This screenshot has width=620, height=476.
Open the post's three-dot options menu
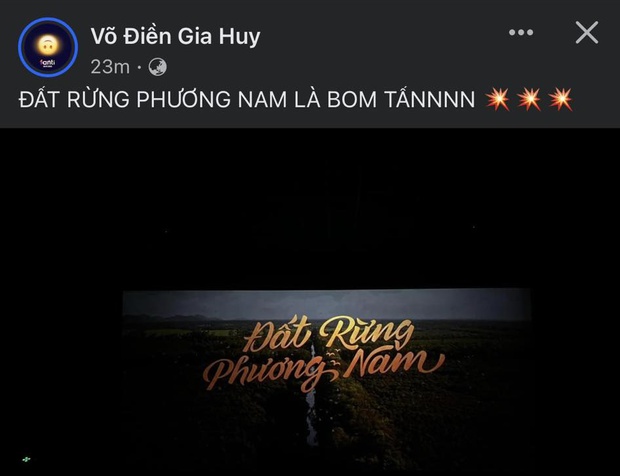[x=521, y=33]
